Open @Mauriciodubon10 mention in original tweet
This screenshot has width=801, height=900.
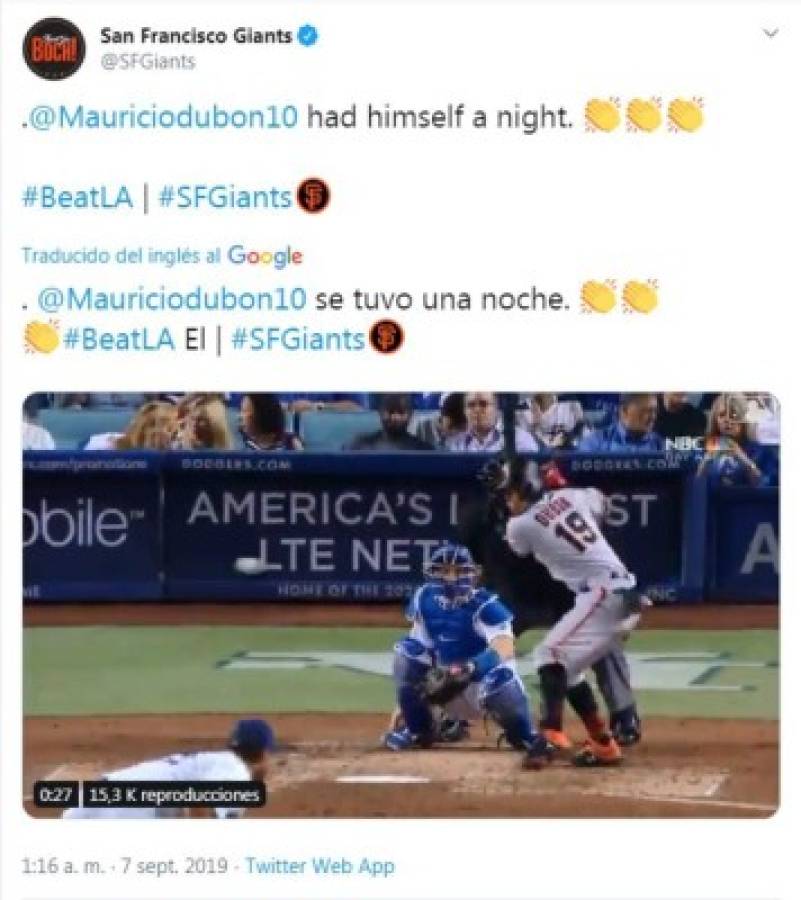click(x=160, y=117)
